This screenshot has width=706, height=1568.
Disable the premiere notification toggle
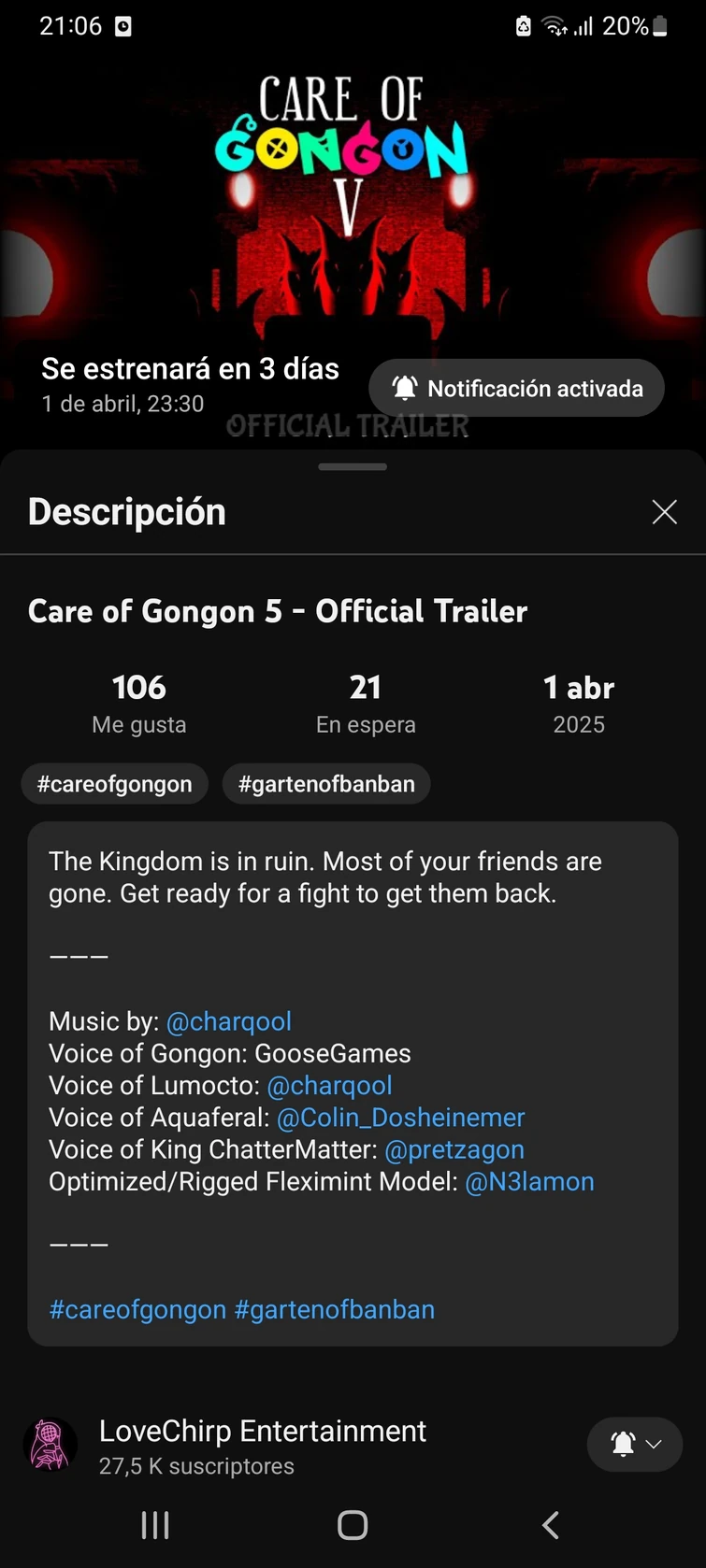pyautogui.click(x=516, y=388)
